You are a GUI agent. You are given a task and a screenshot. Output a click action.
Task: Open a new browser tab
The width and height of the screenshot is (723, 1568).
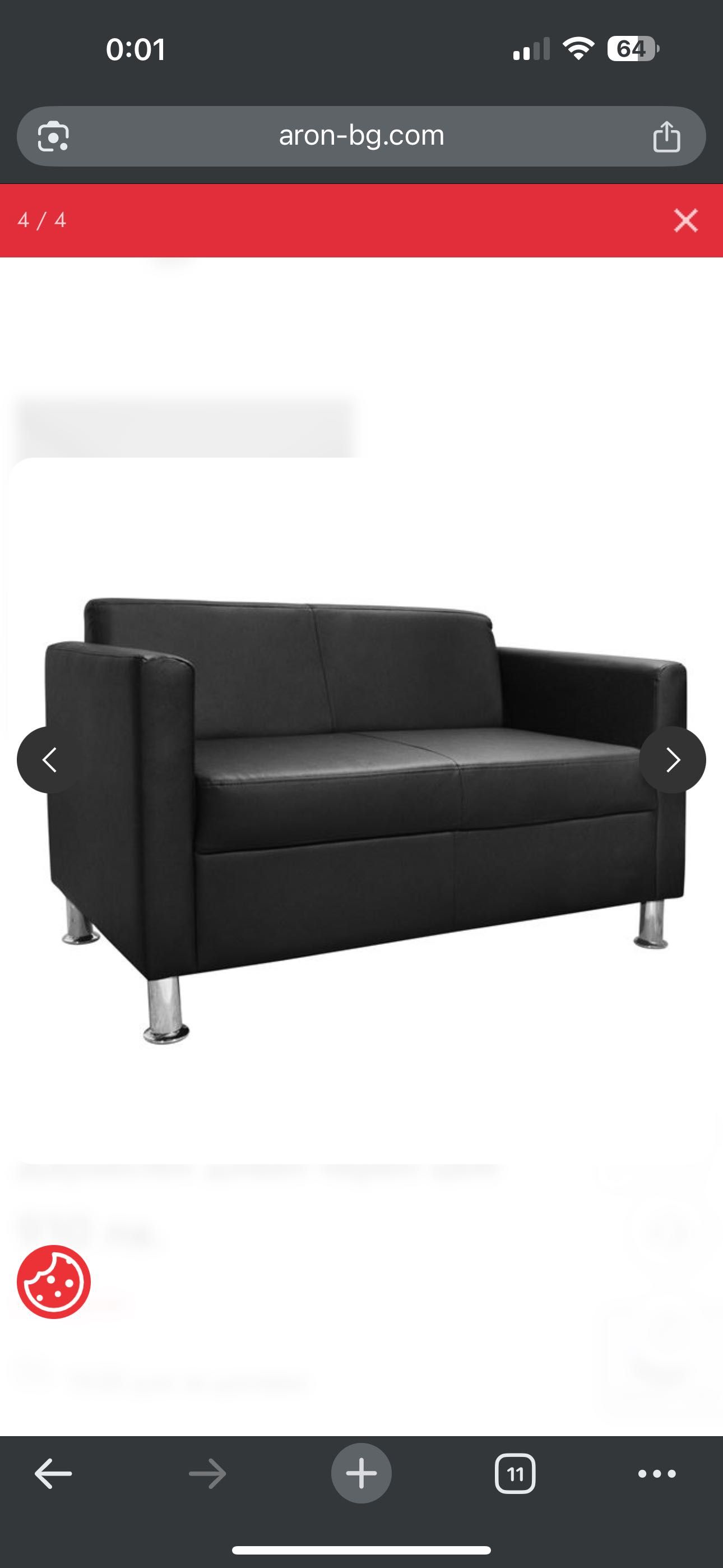(x=361, y=1474)
